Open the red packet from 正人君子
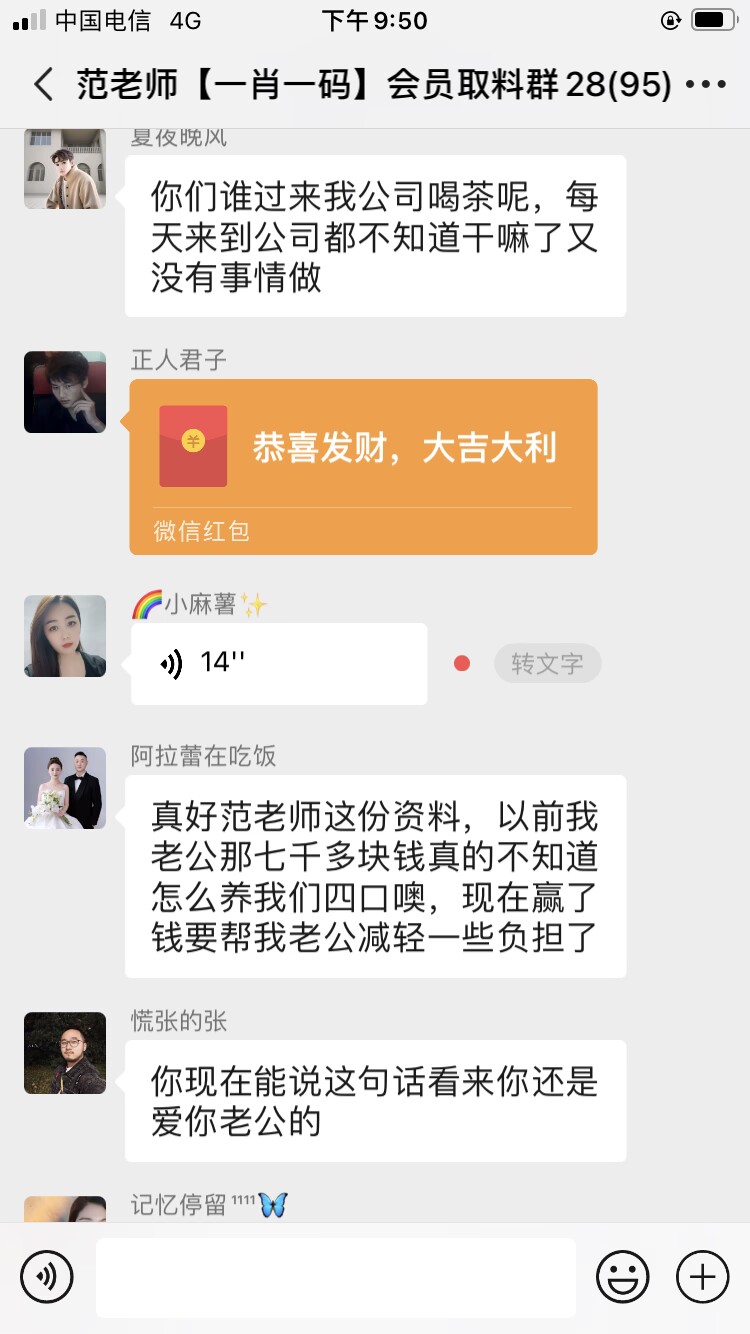The height and width of the screenshot is (1334, 750). 363,466
